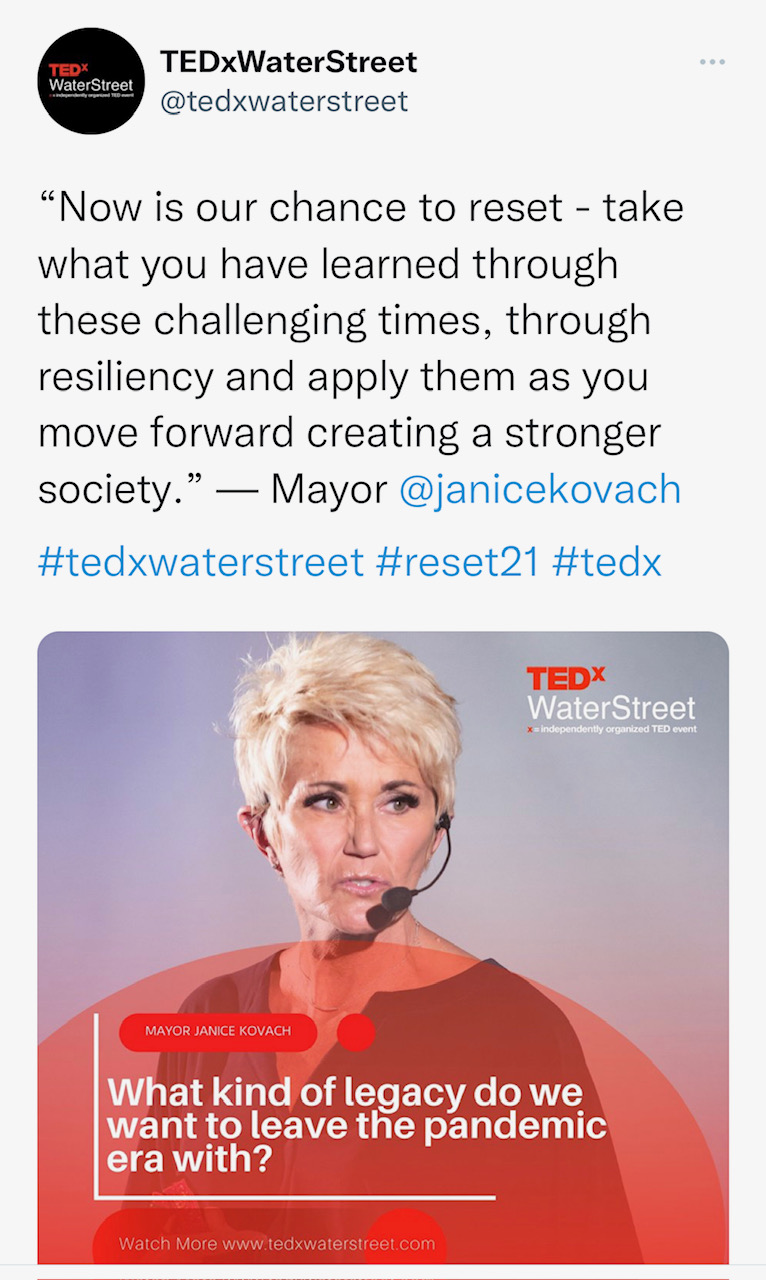Open the #tedxwaterstreet hashtag
Image resolution: width=766 pixels, height=1280 pixels.
[201, 561]
